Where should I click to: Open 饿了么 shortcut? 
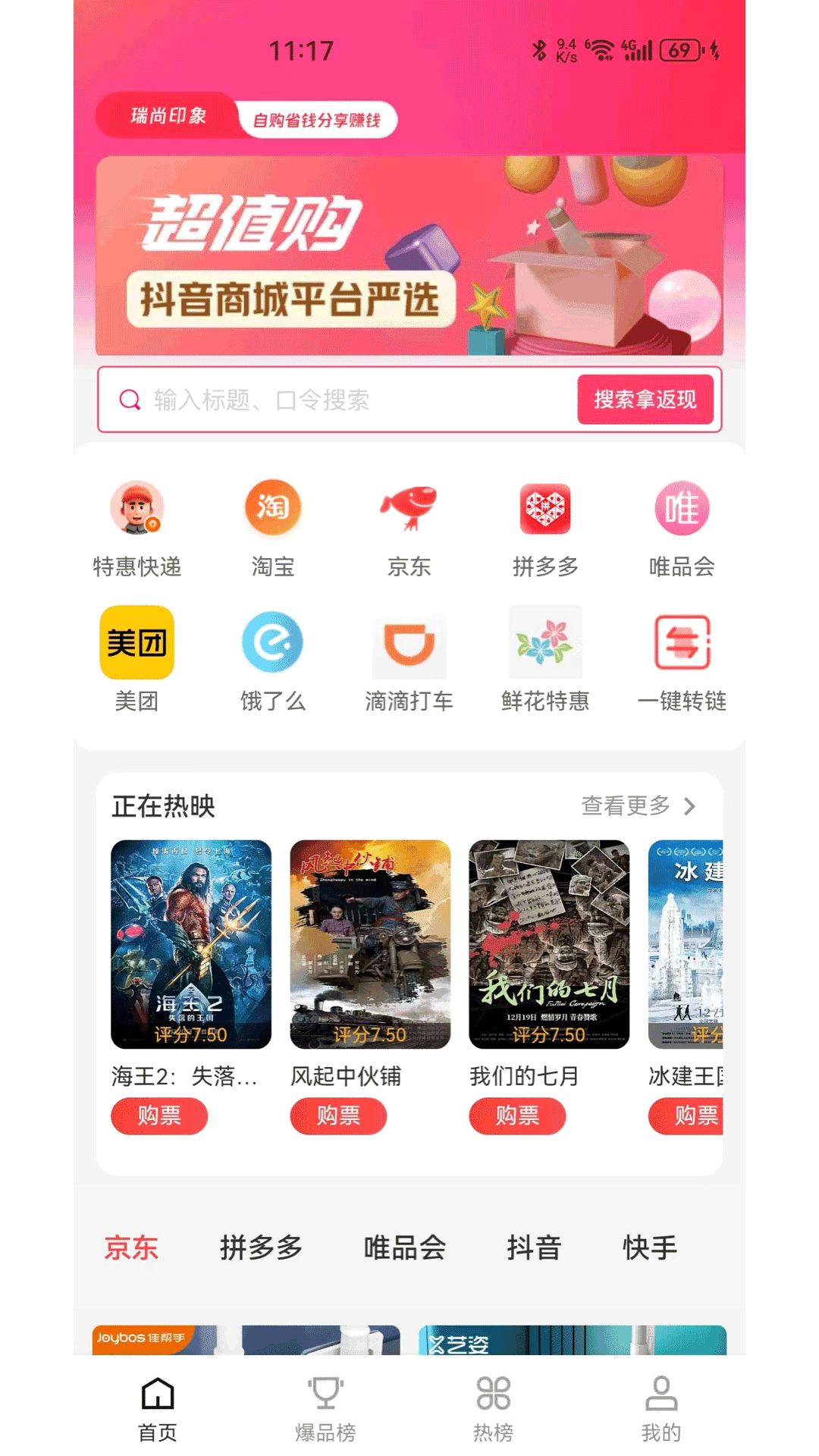click(273, 659)
